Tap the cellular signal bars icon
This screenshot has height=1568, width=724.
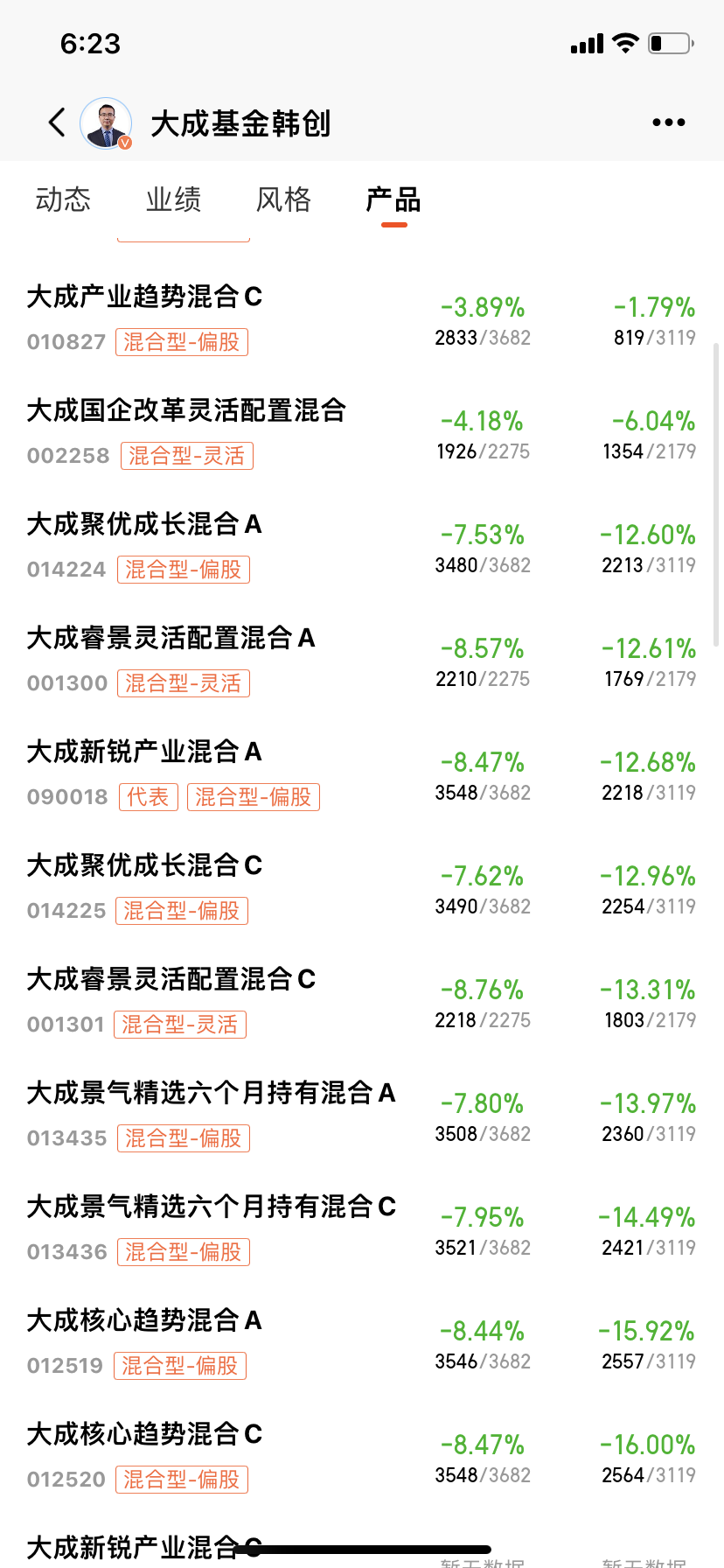[587, 42]
